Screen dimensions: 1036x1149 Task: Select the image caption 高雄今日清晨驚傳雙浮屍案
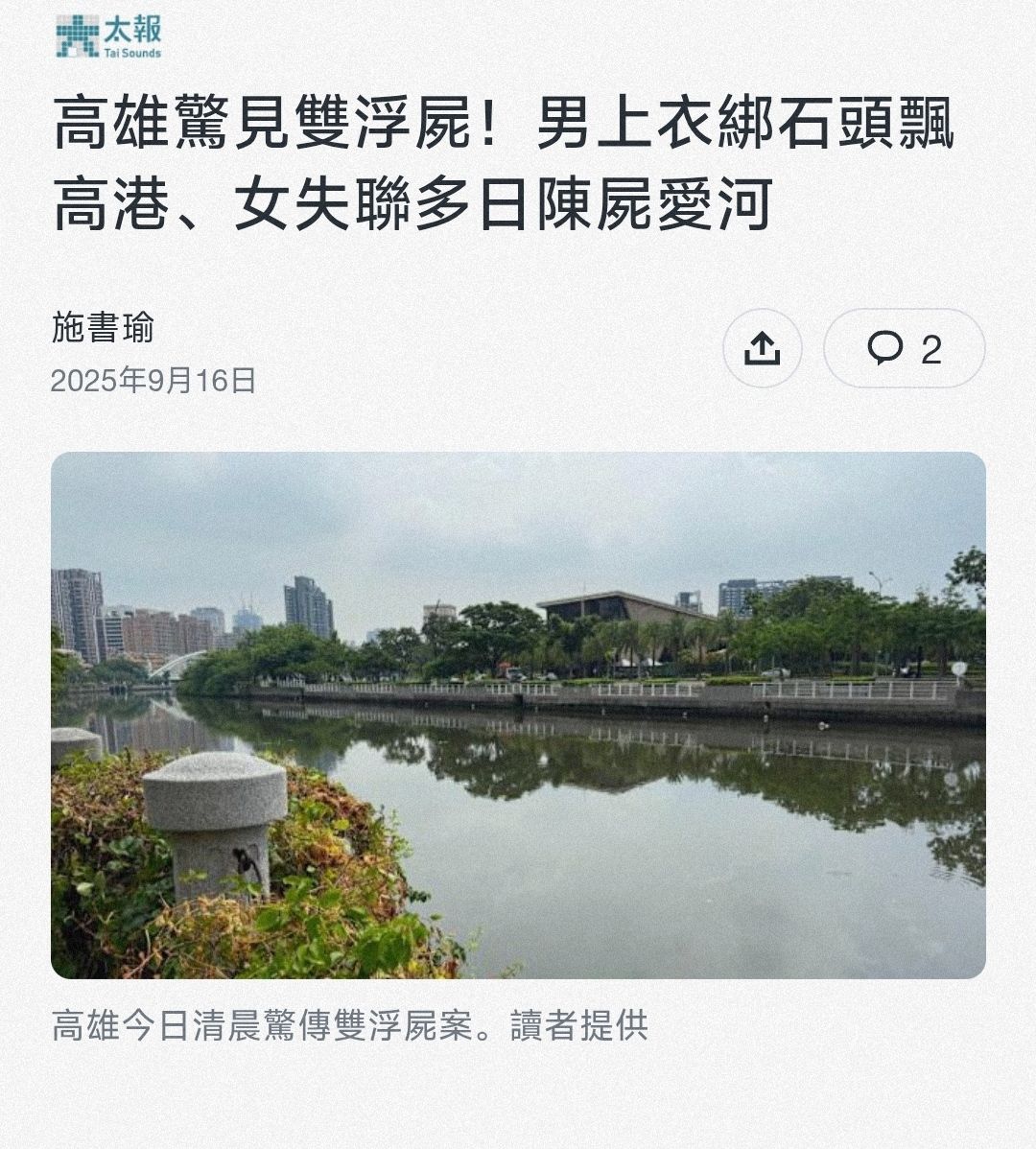(278, 1026)
